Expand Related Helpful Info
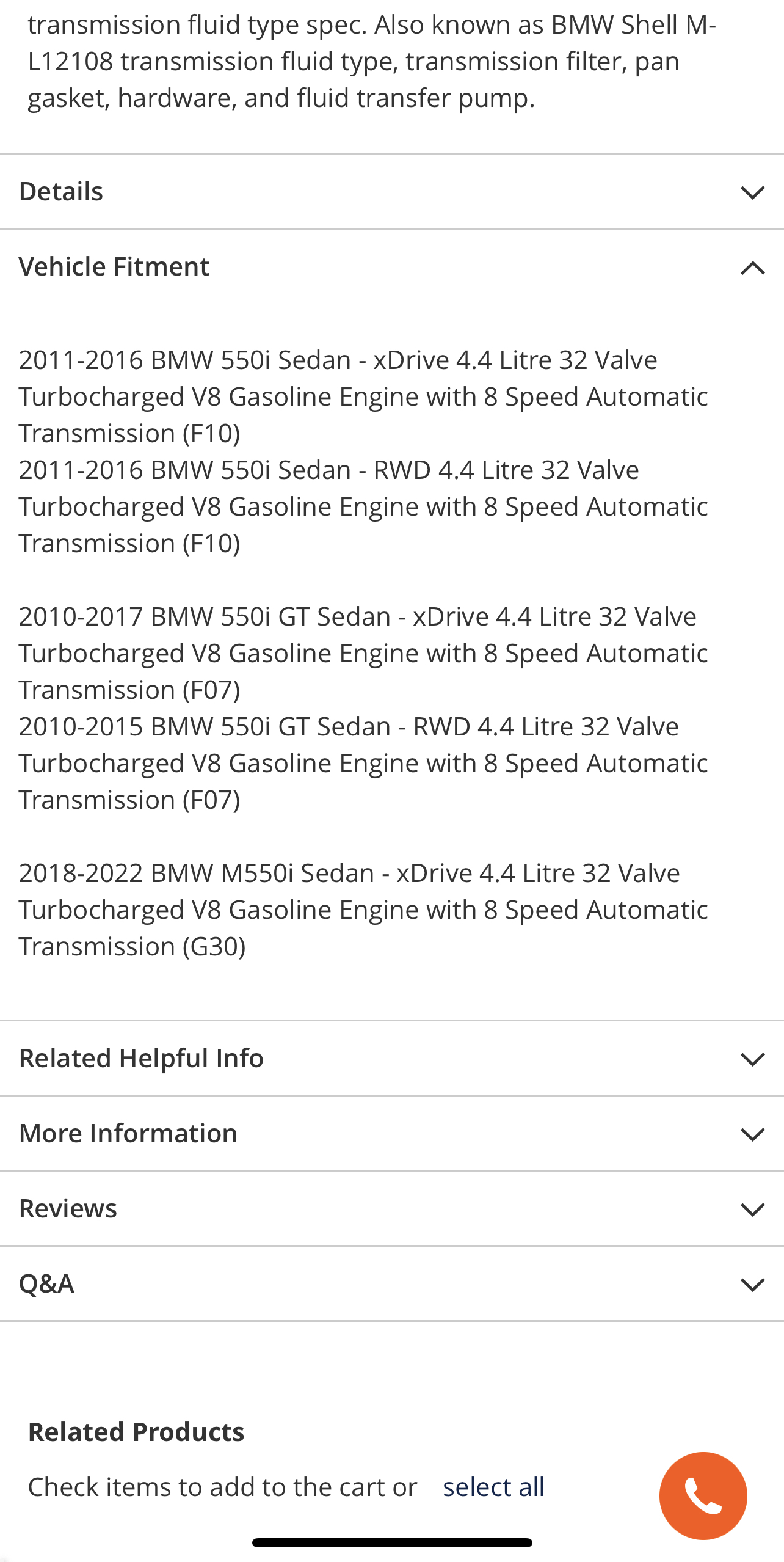784x1562 pixels. 391,1058
